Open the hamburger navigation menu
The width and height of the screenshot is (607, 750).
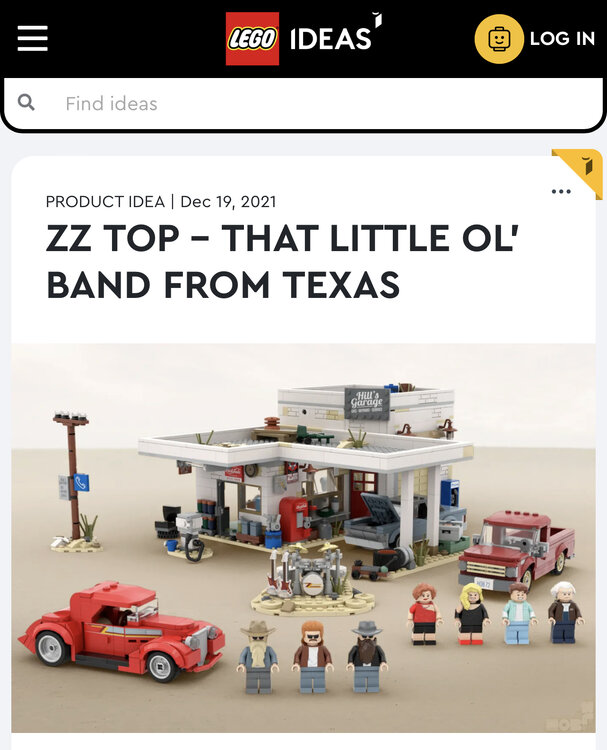pos(32,38)
